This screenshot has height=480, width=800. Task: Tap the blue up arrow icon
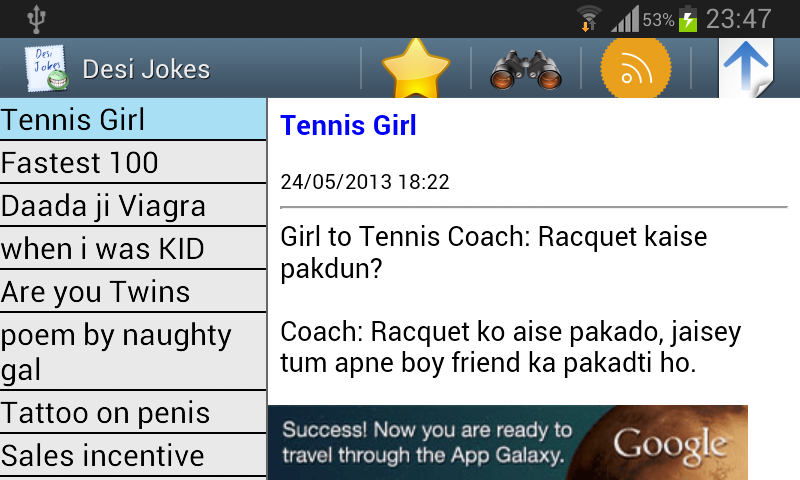click(x=746, y=68)
